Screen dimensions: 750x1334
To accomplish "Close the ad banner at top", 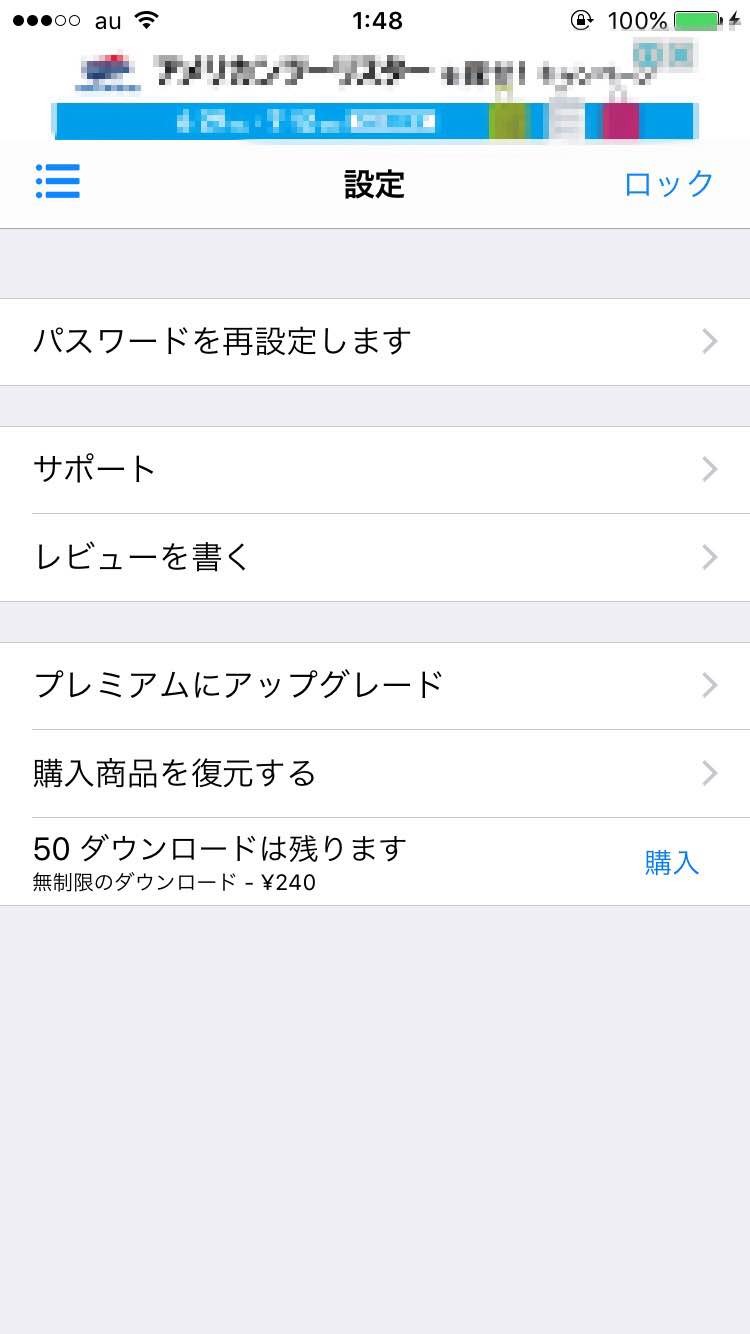I will coord(683,53).
